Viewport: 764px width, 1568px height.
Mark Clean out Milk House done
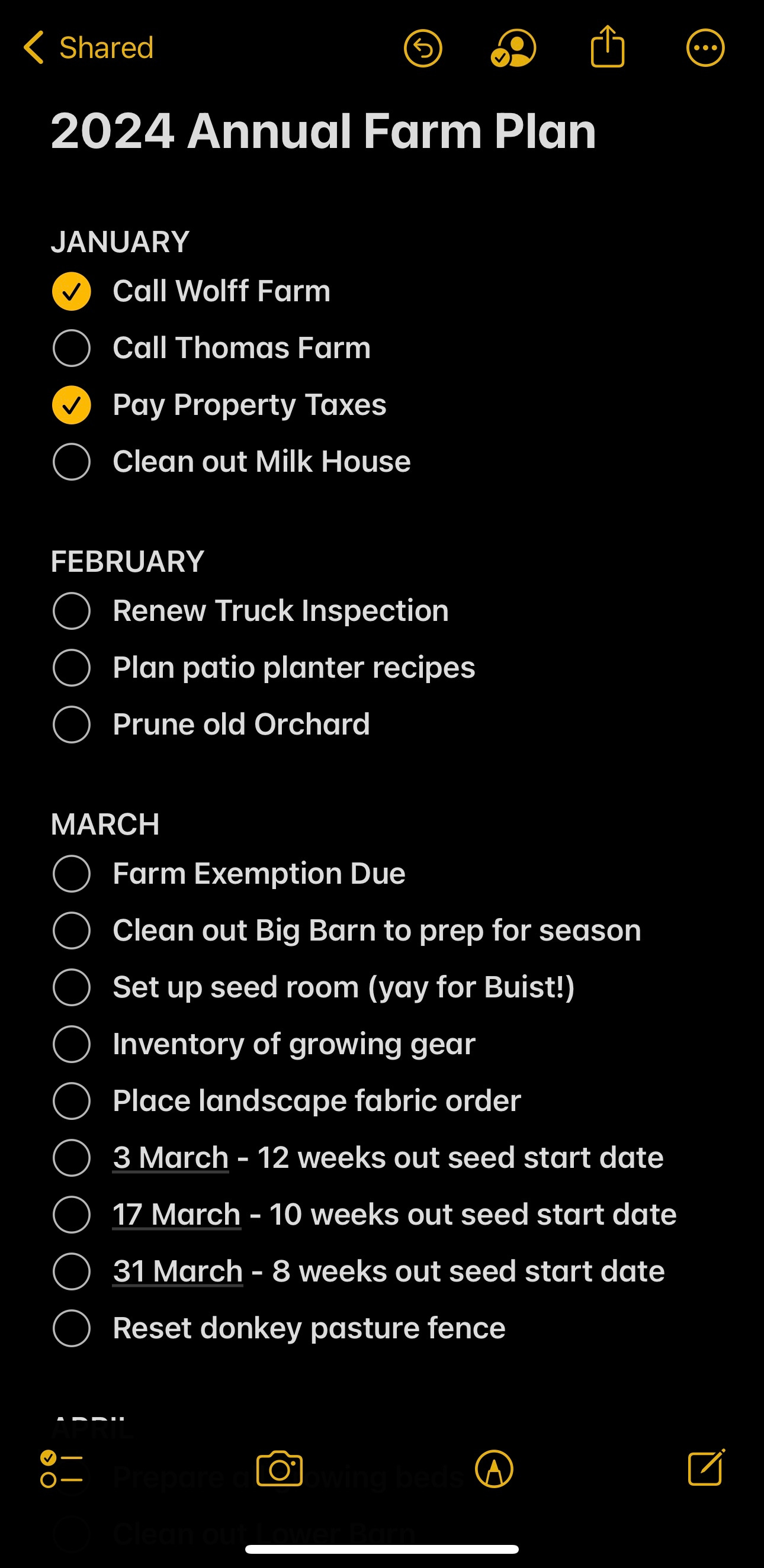72,461
